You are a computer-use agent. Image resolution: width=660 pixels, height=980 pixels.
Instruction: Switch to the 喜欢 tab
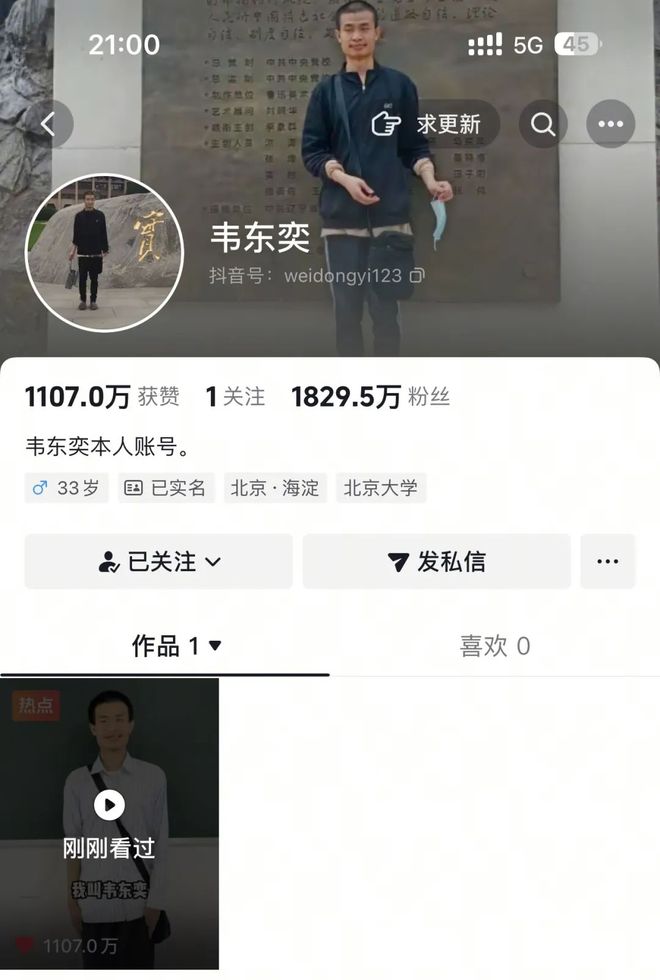click(x=494, y=646)
